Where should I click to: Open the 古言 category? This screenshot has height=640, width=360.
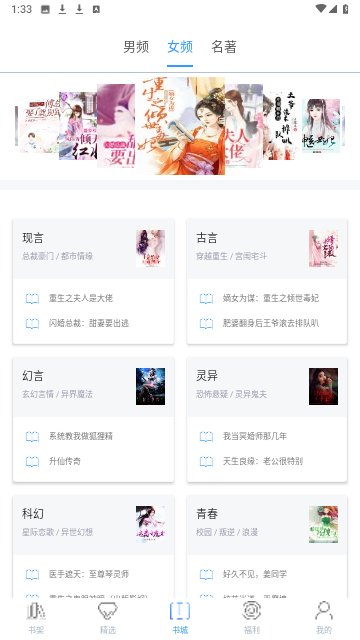[x=267, y=249]
